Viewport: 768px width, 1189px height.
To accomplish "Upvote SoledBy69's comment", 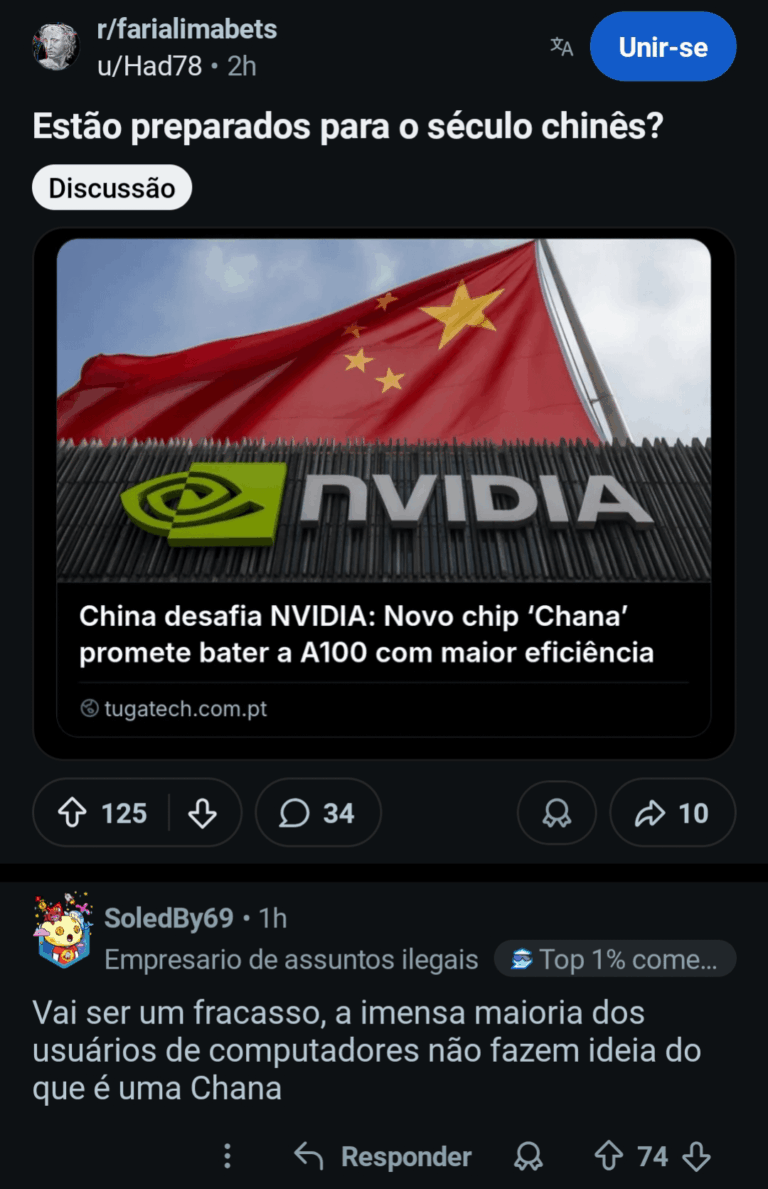I will pyautogui.click(x=608, y=1158).
